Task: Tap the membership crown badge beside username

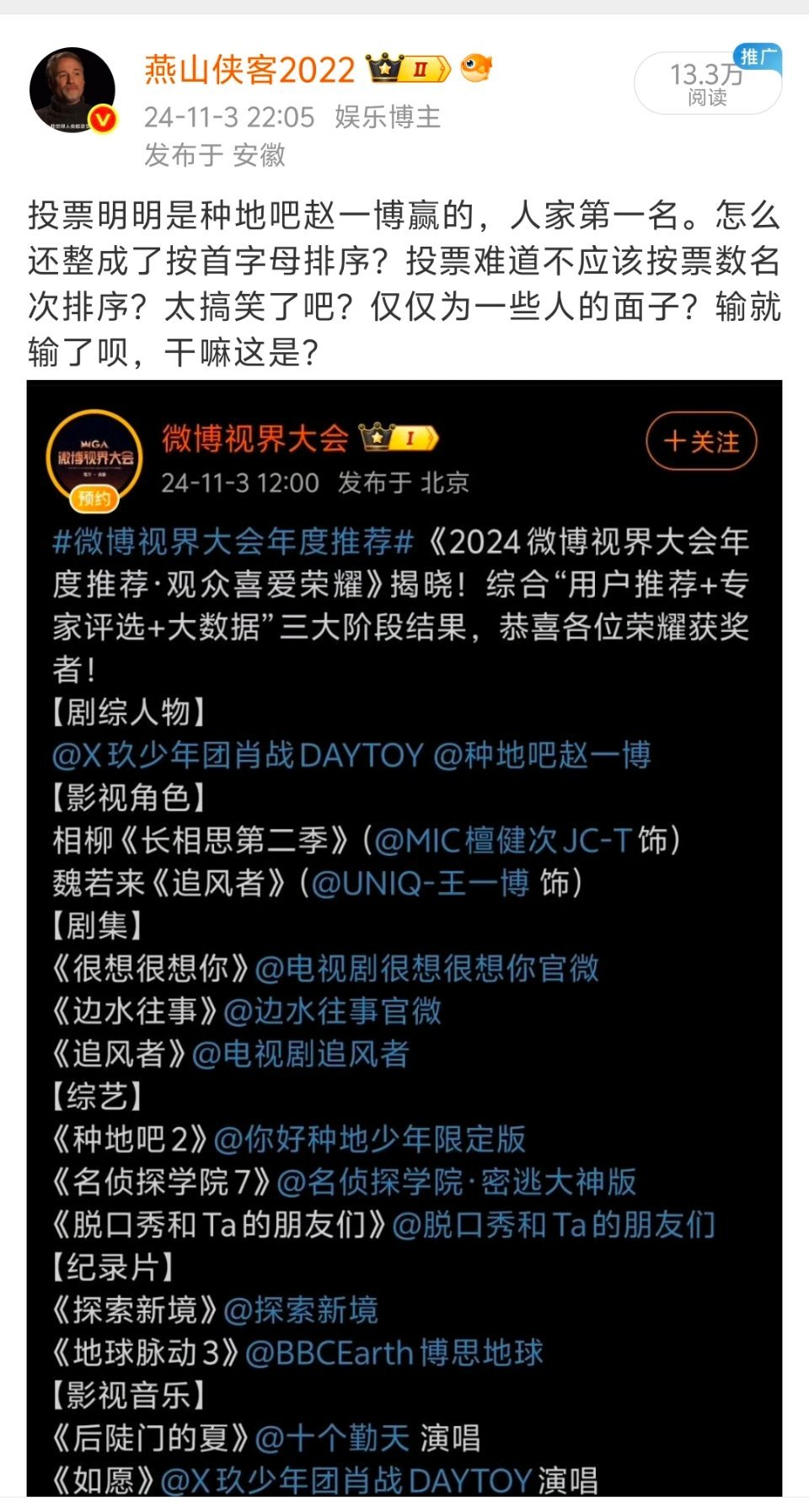Action: tap(408, 68)
